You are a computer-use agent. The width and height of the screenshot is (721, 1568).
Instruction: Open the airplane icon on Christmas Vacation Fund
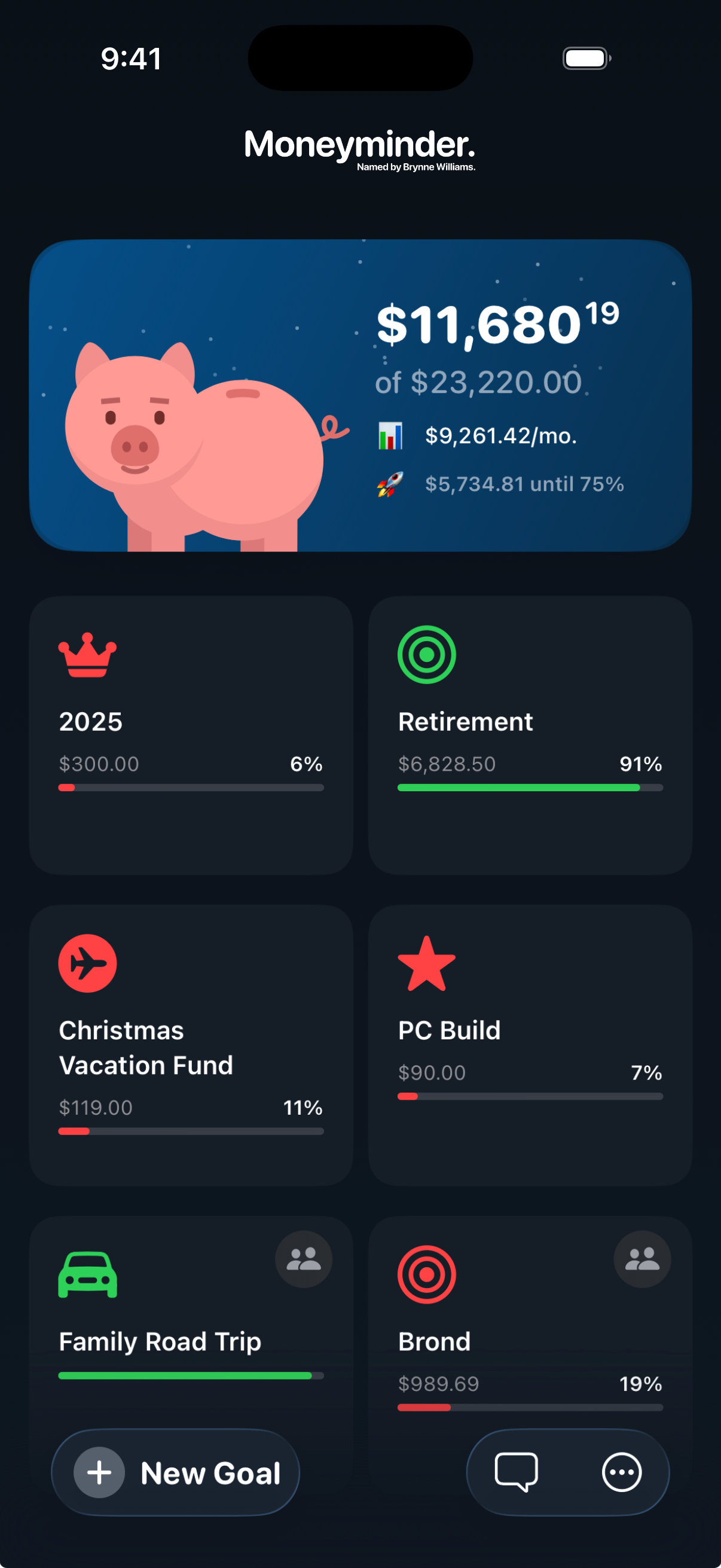(x=88, y=962)
